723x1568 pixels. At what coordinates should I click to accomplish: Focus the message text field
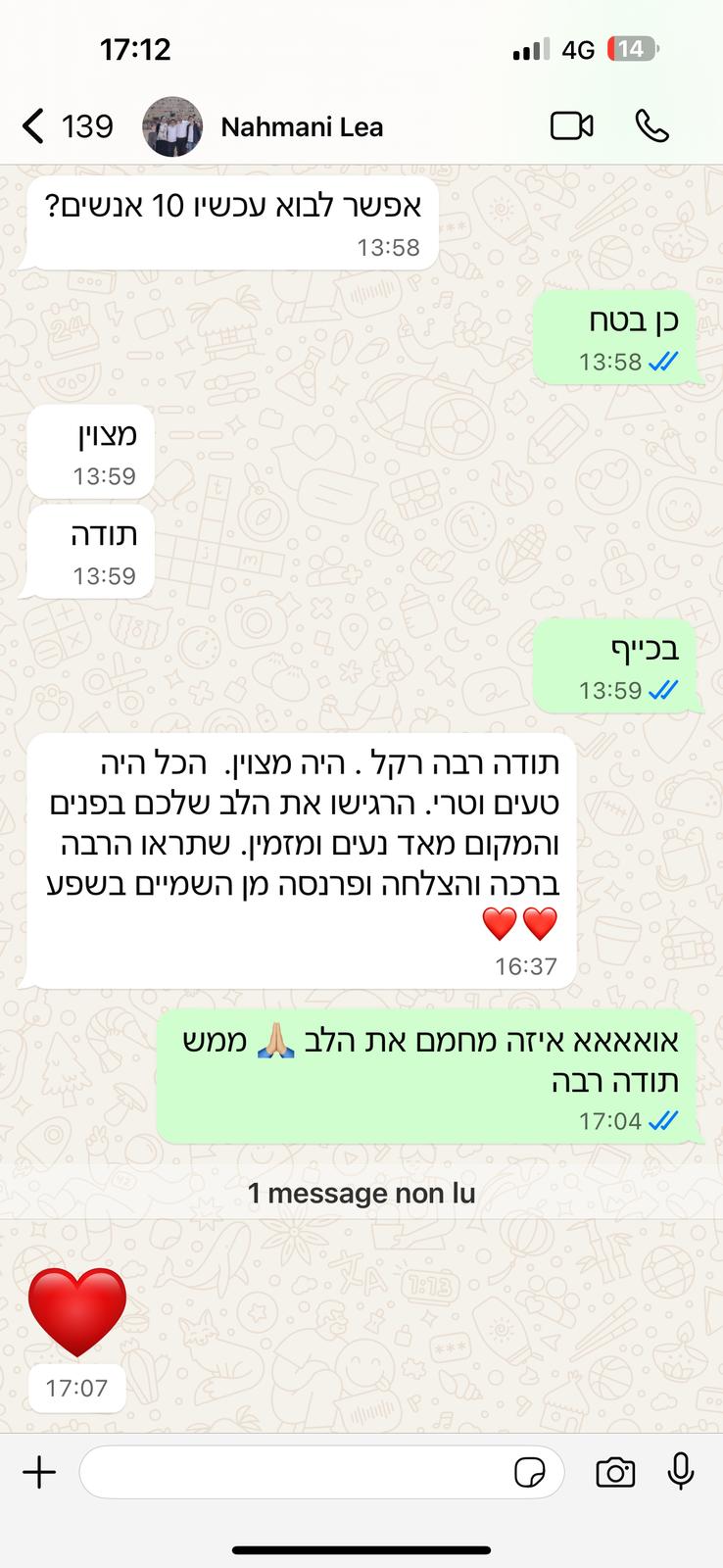tap(294, 1472)
